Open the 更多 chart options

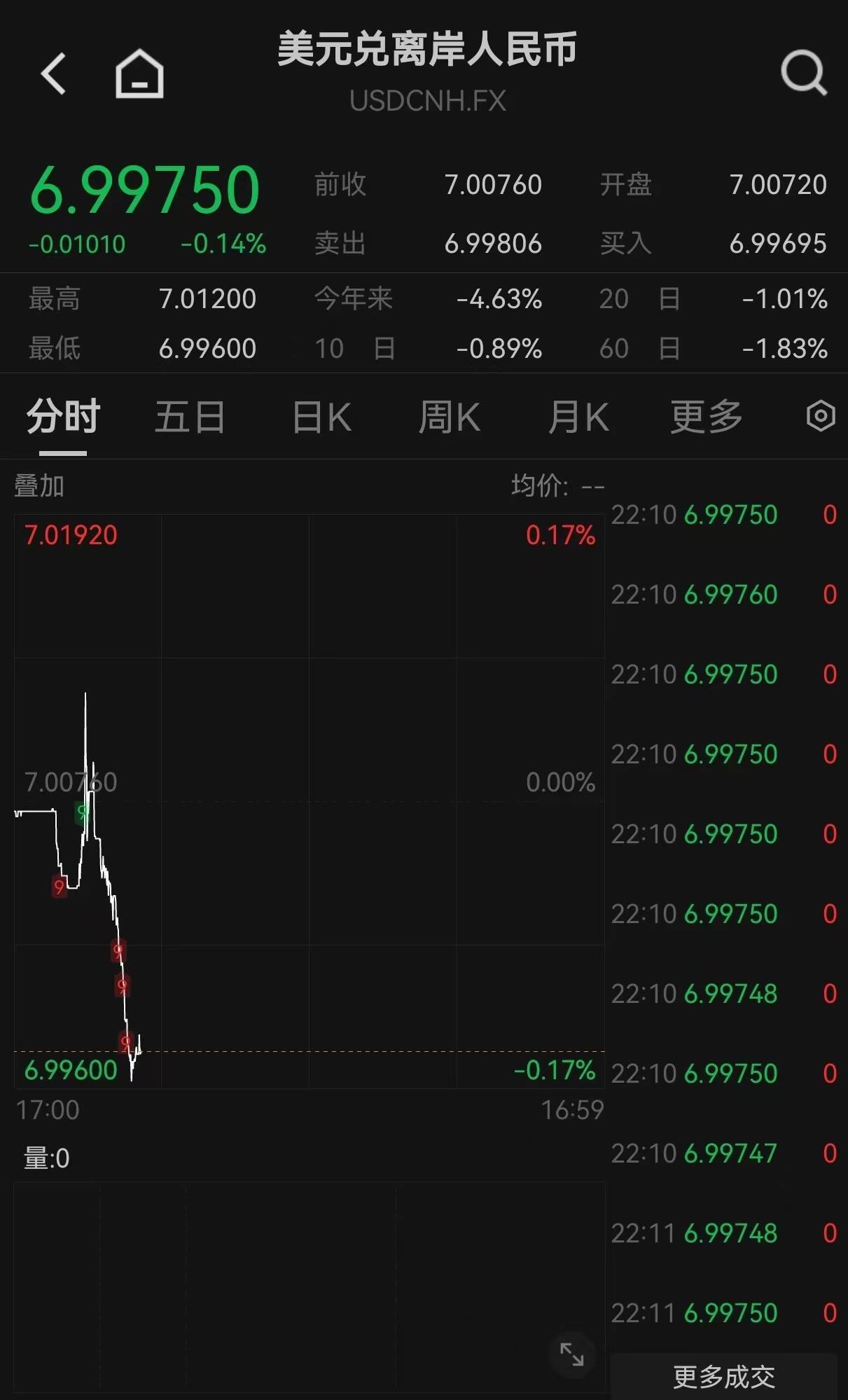click(706, 417)
